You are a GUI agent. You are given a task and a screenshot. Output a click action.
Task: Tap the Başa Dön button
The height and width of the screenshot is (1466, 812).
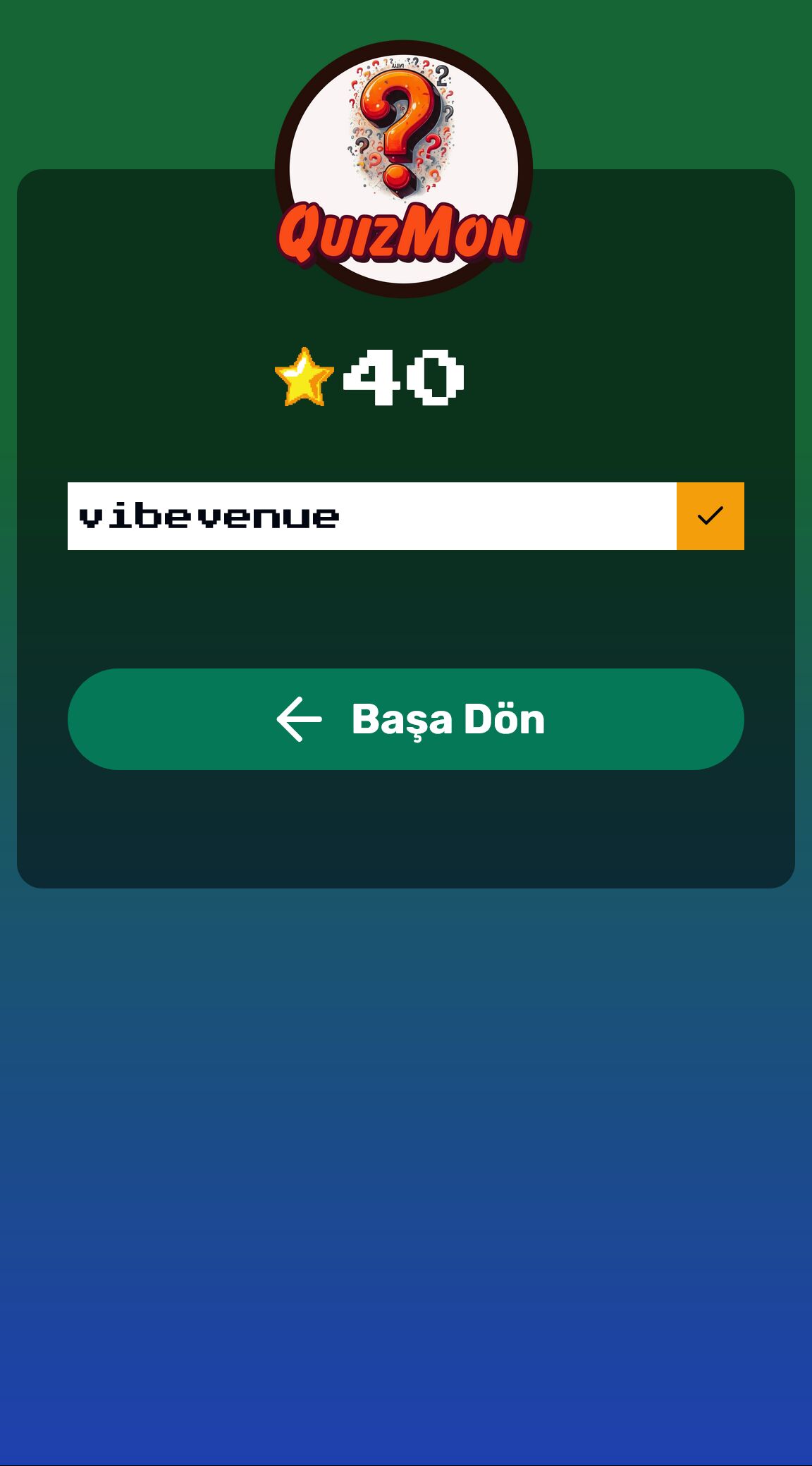point(406,719)
